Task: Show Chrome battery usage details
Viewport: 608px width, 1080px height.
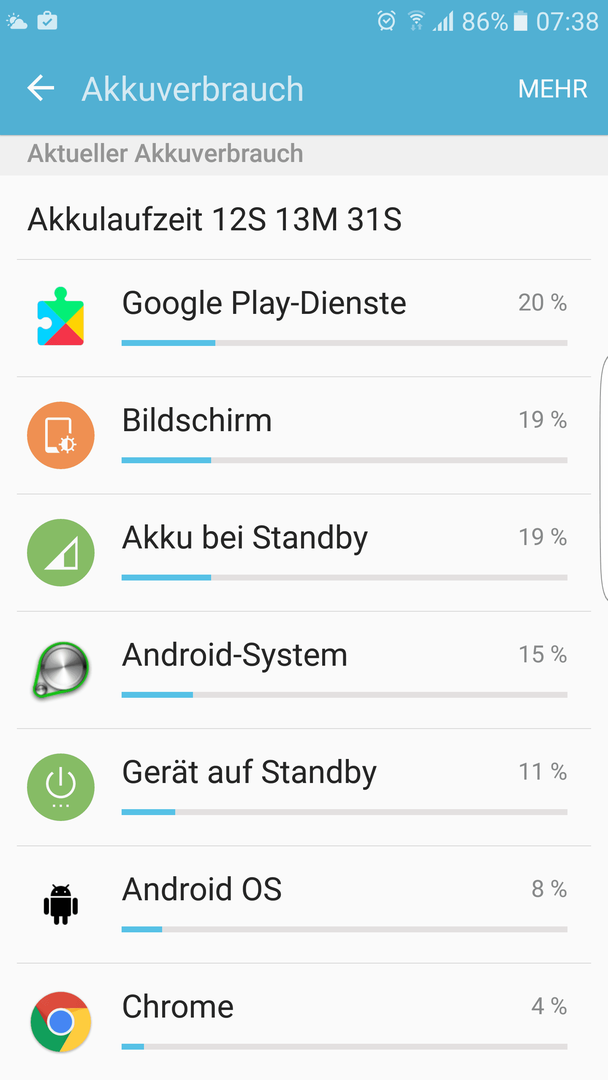Action: 304,1021
